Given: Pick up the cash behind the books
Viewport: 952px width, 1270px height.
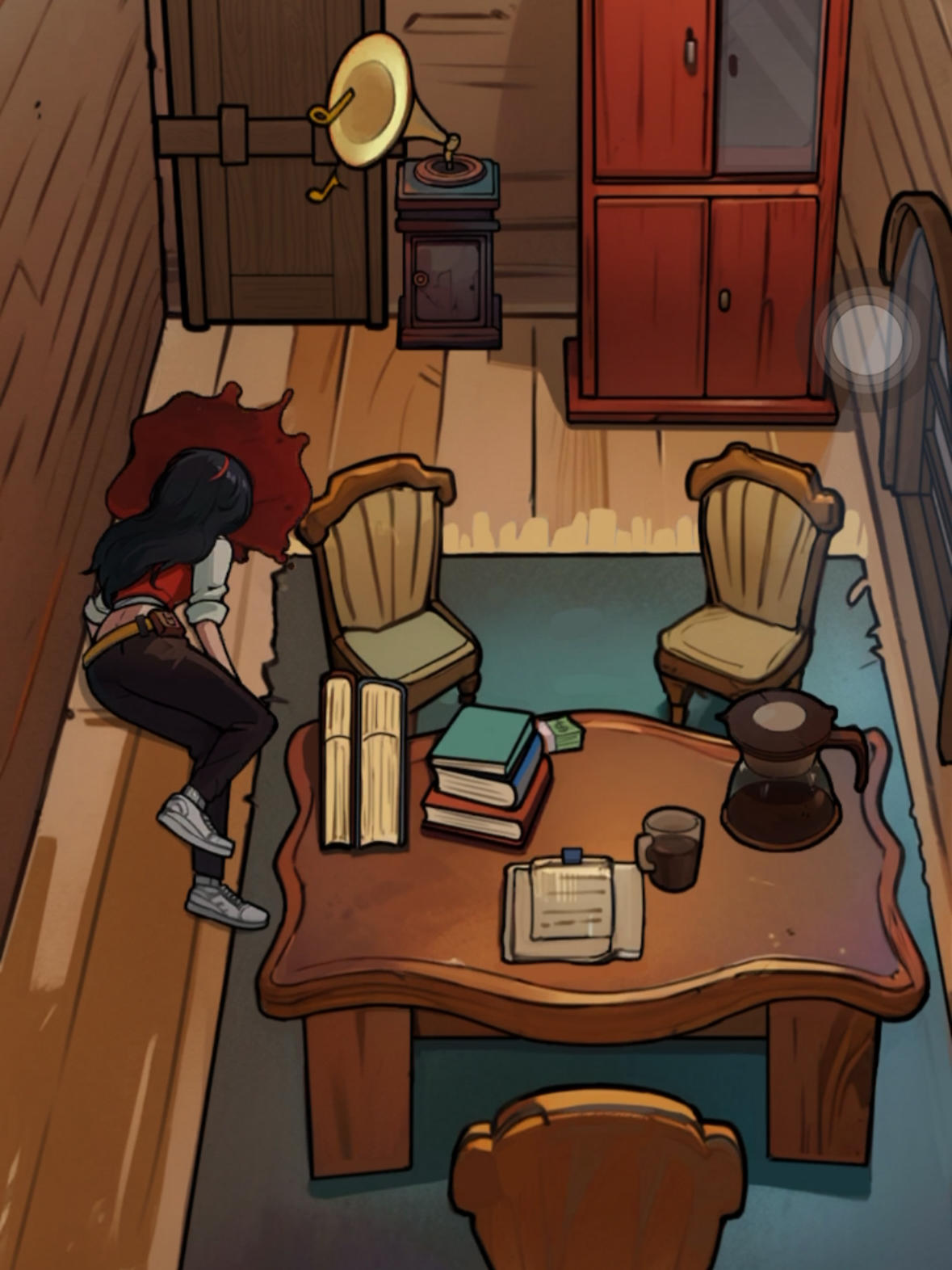Looking at the screenshot, I should pyautogui.click(x=563, y=734).
